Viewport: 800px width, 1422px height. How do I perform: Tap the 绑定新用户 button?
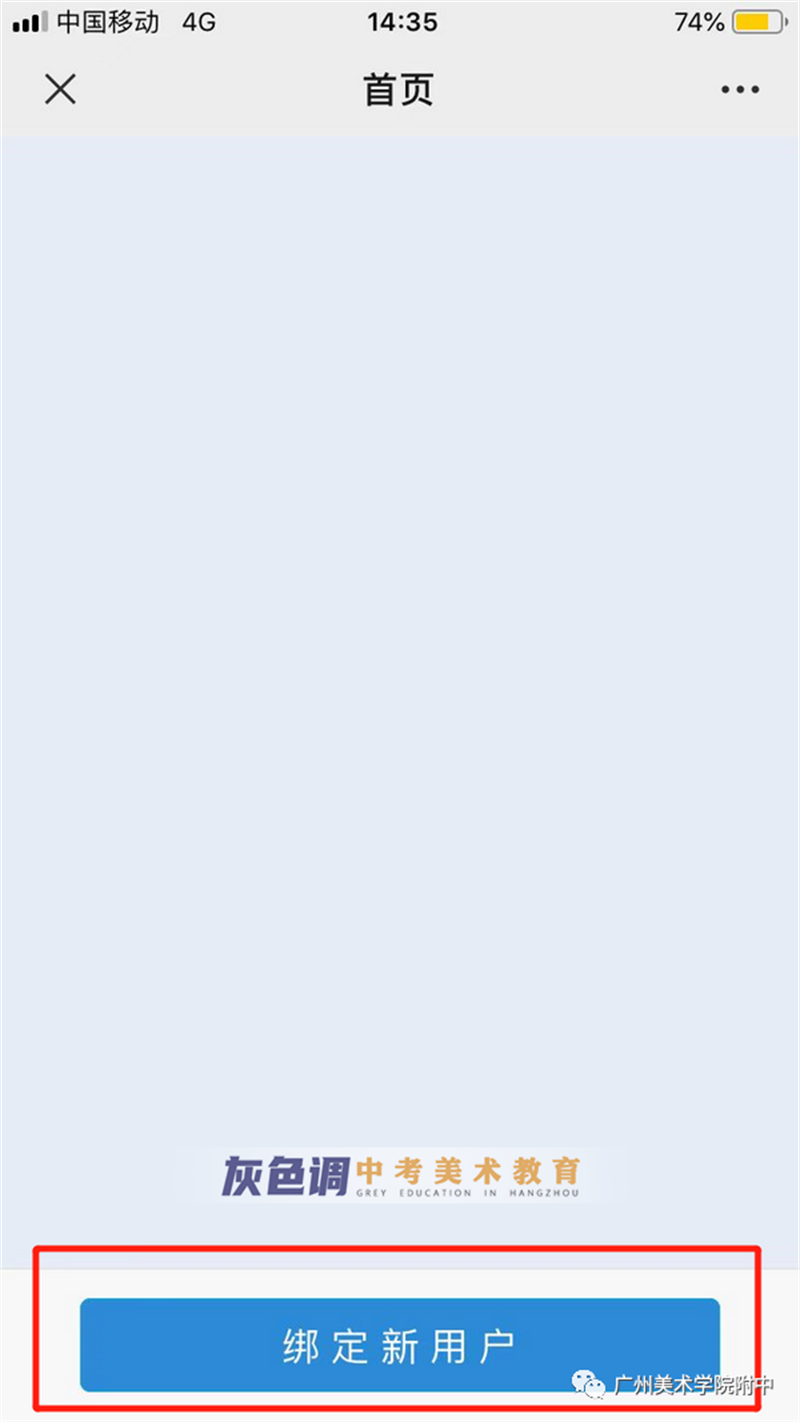point(400,1345)
